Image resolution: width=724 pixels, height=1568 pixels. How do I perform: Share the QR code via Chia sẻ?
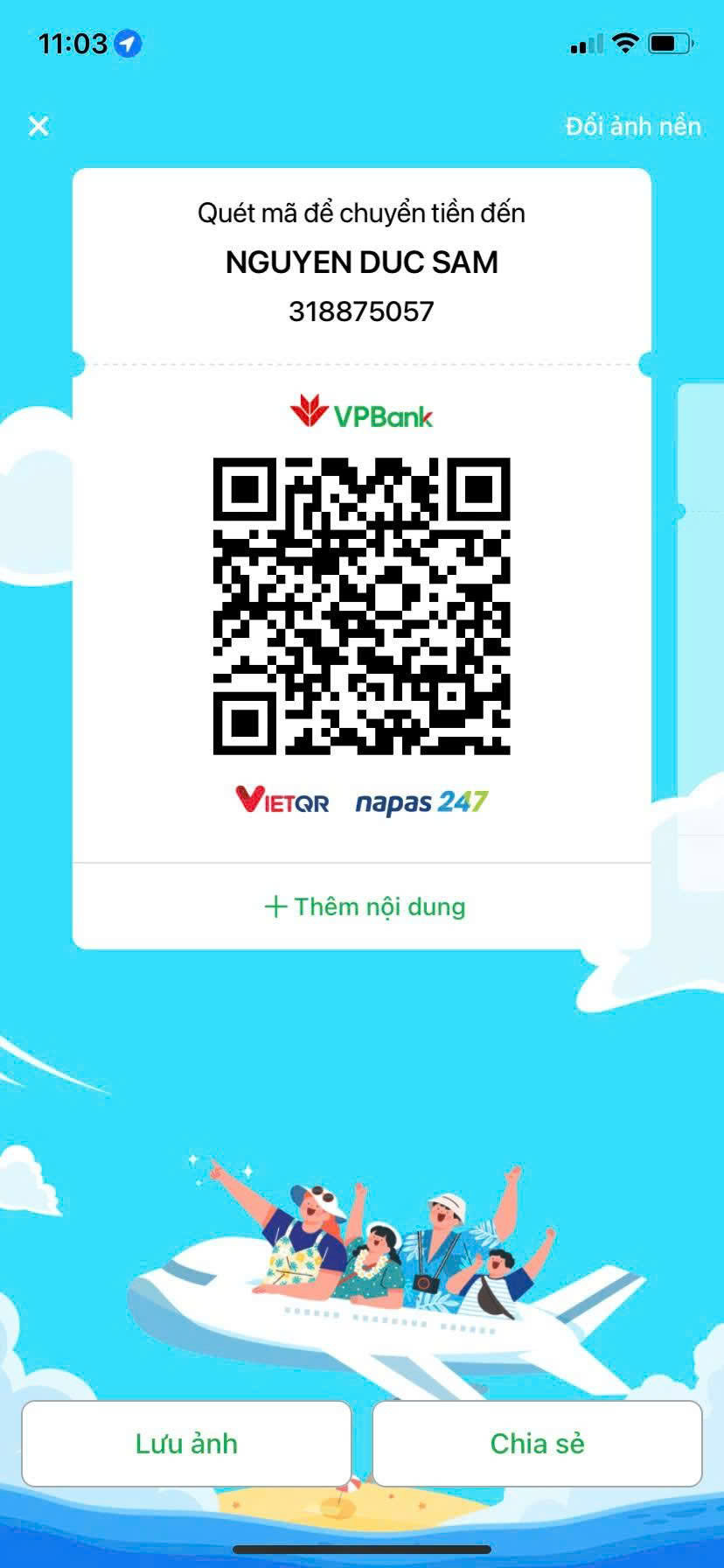(x=537, y=1443)
